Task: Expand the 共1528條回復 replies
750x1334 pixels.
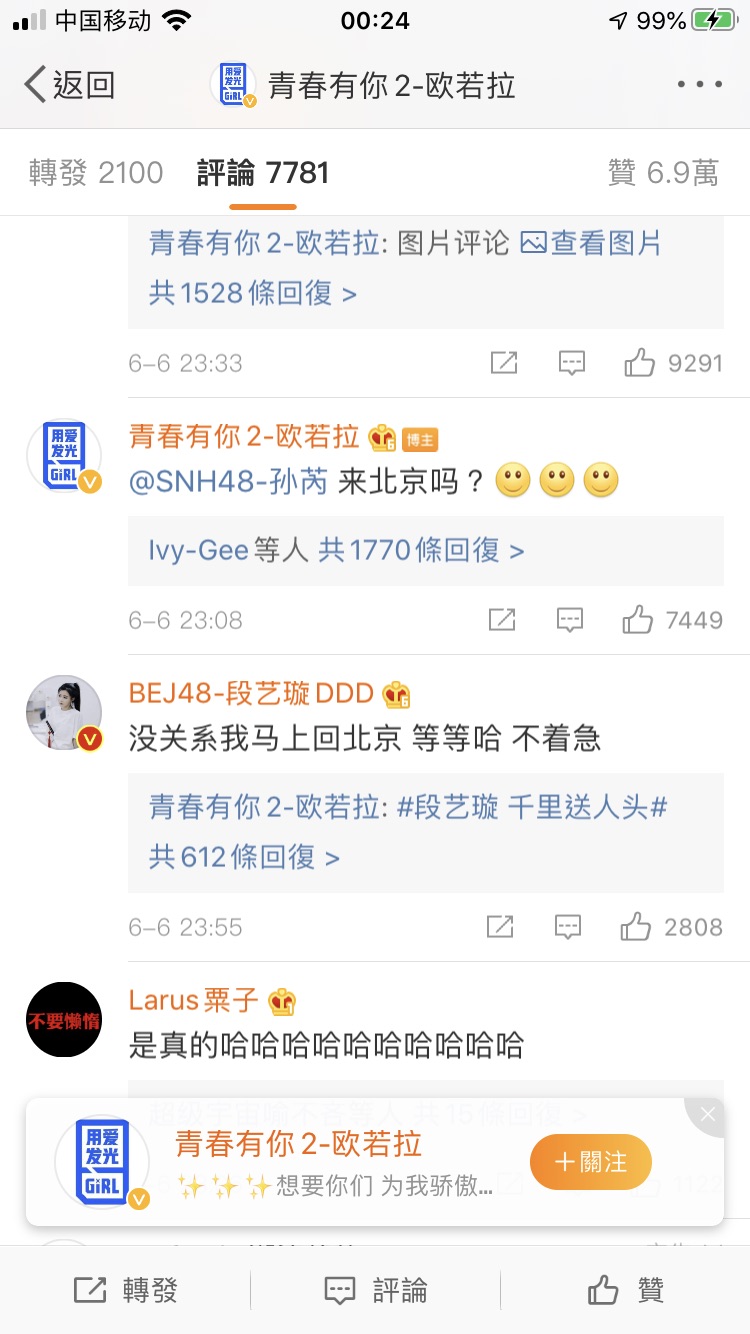Action: 253,293
